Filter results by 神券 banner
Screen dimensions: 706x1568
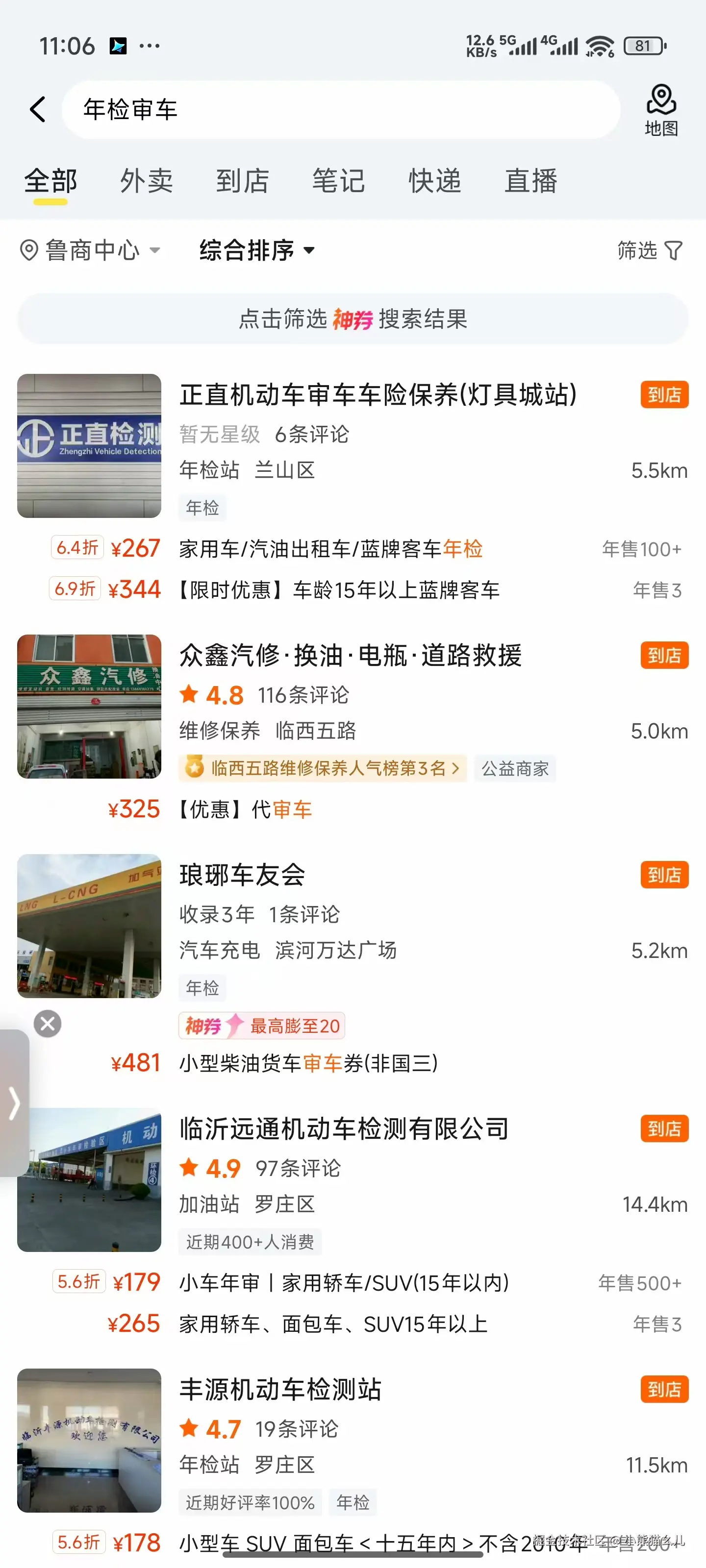click(x=353, y=319)
